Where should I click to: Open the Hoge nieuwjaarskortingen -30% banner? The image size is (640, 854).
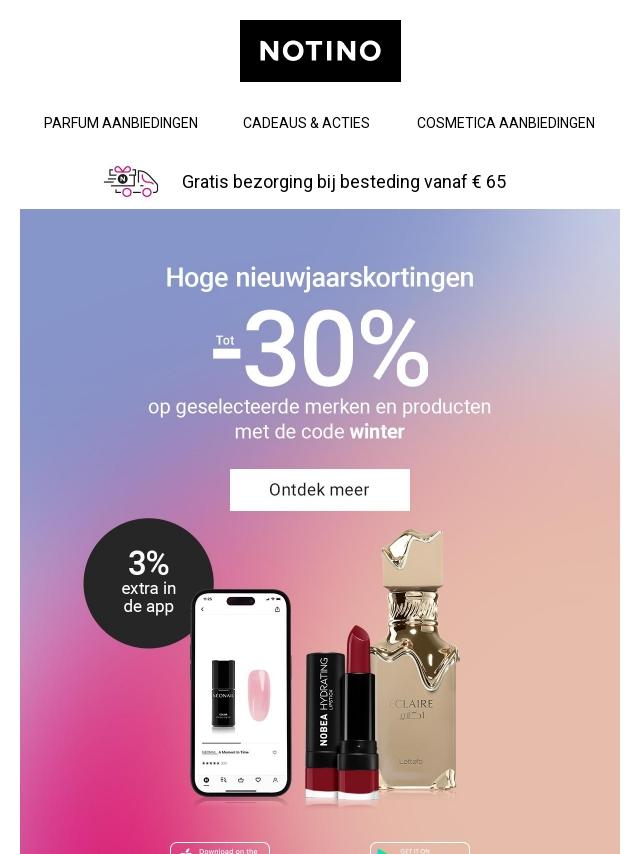tap(320, 350)
